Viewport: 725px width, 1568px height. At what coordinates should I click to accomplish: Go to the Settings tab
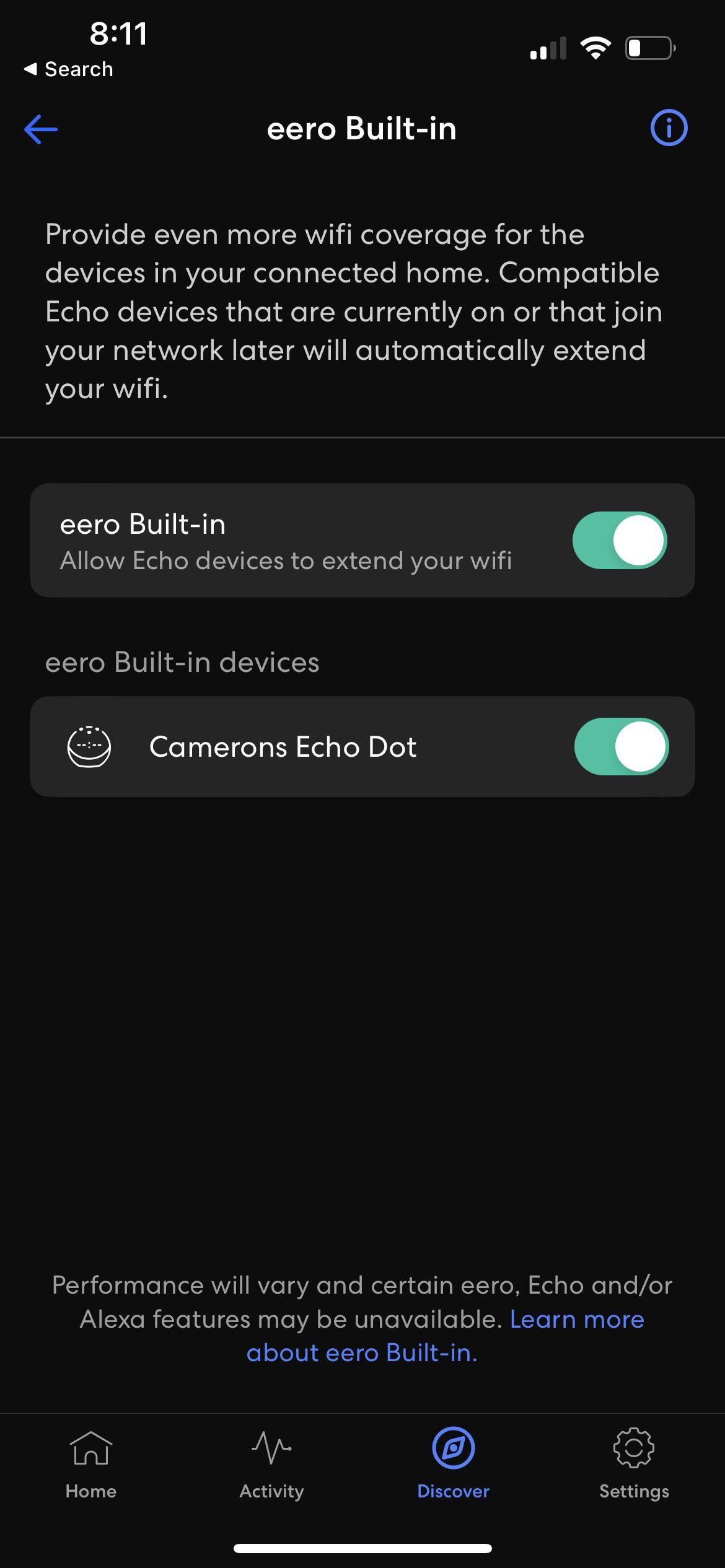tap(633, 1463)
